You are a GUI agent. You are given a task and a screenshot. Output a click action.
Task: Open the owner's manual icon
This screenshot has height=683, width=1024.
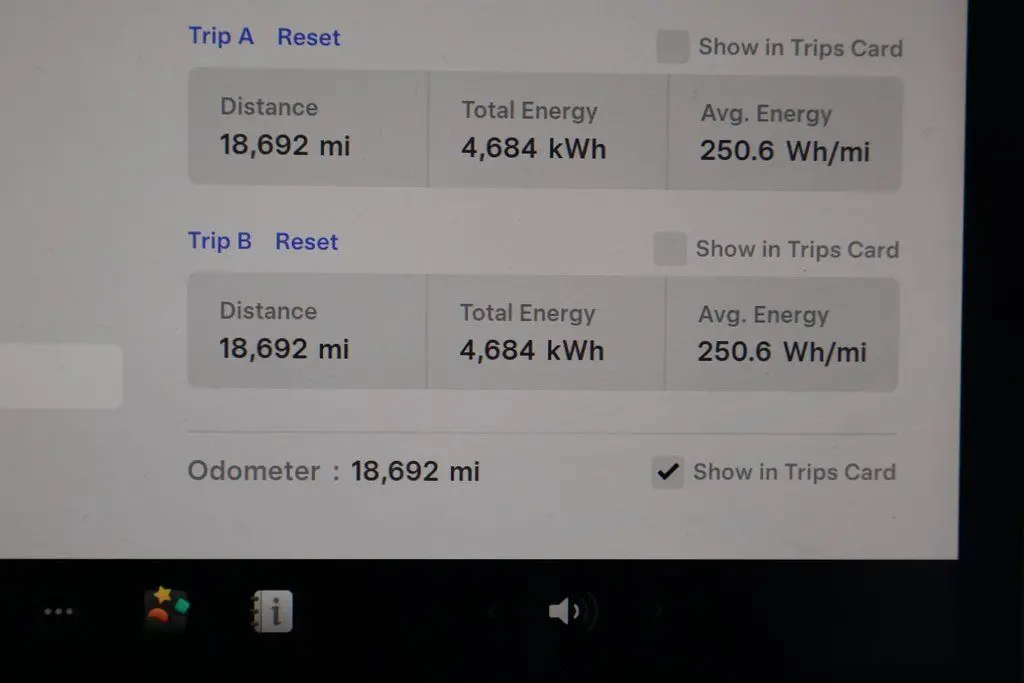tap(272, 611)
